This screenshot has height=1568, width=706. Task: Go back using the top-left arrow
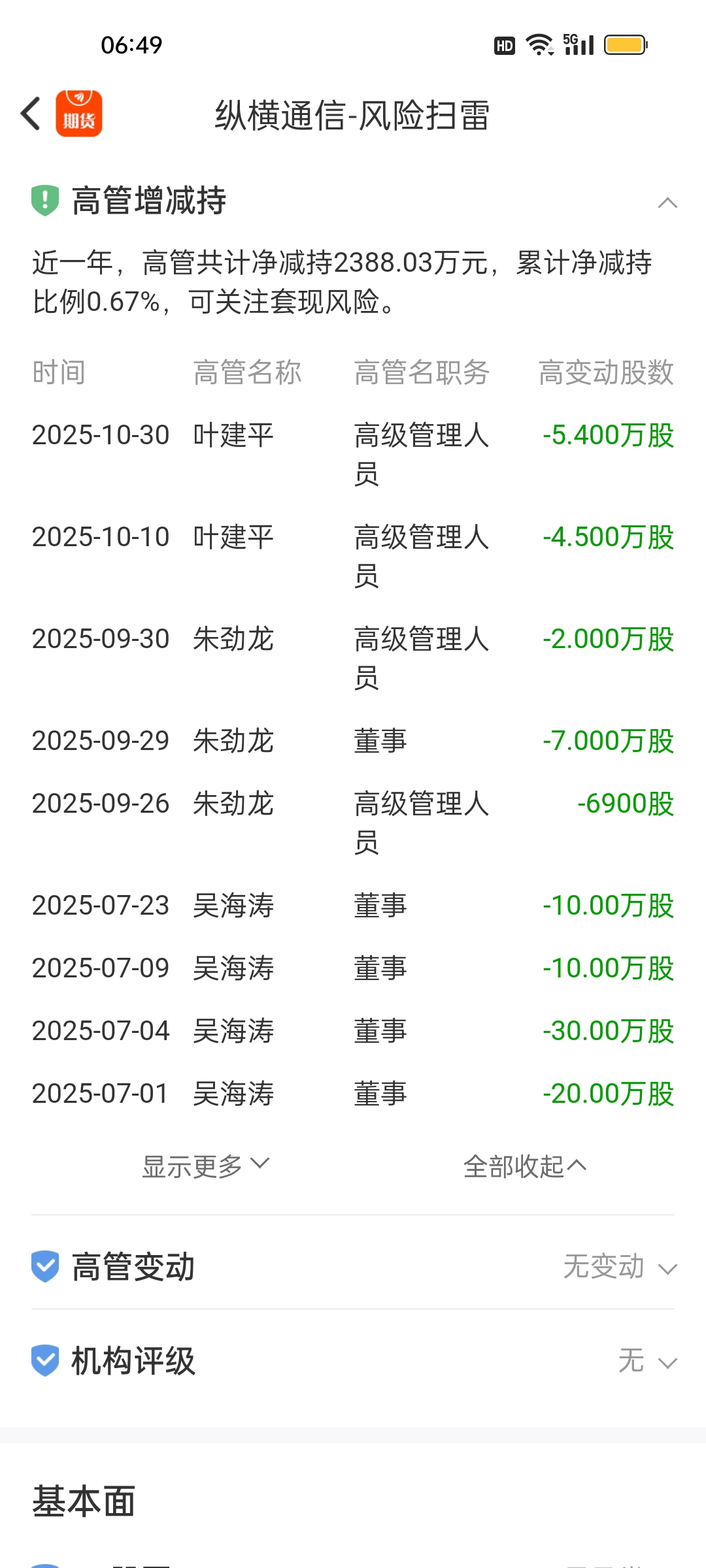(x=31, y=114)
